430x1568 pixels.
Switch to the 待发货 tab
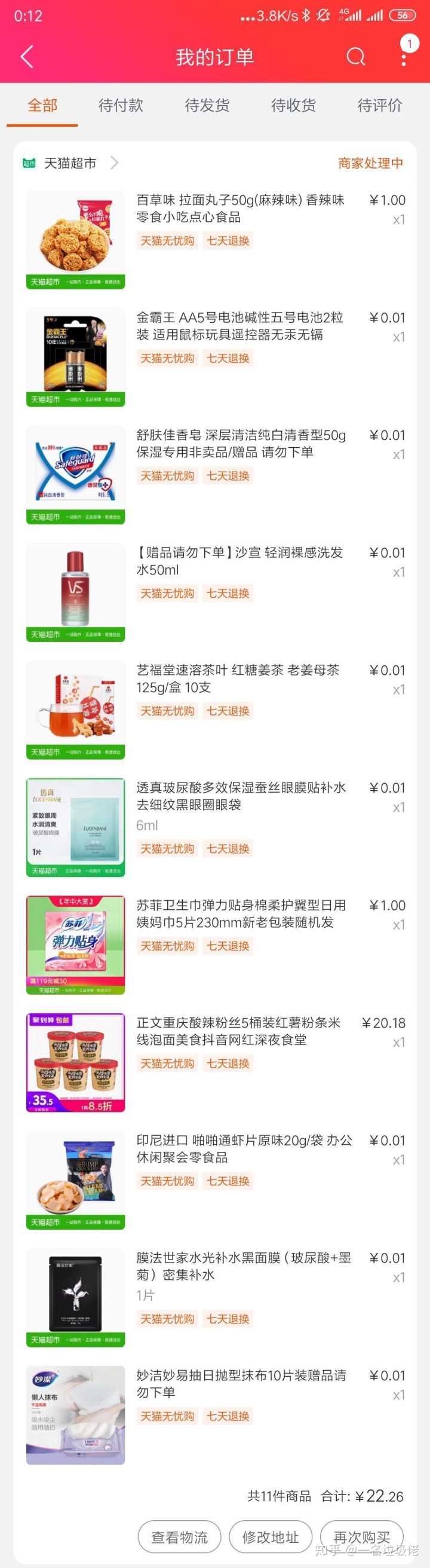click(207, 105)
